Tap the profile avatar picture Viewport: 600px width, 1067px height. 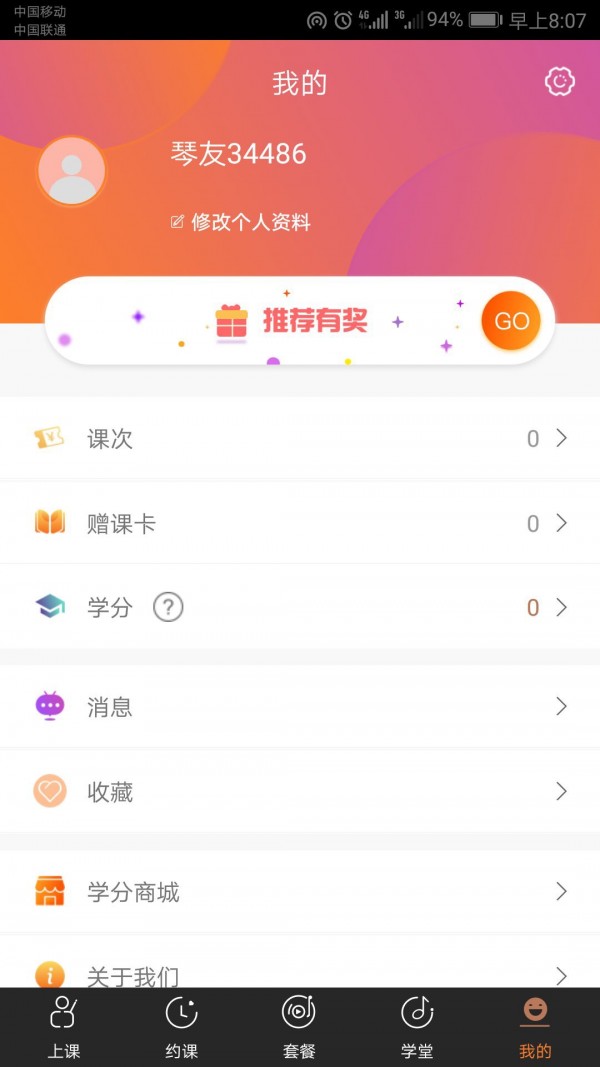[x=71, y=171]
